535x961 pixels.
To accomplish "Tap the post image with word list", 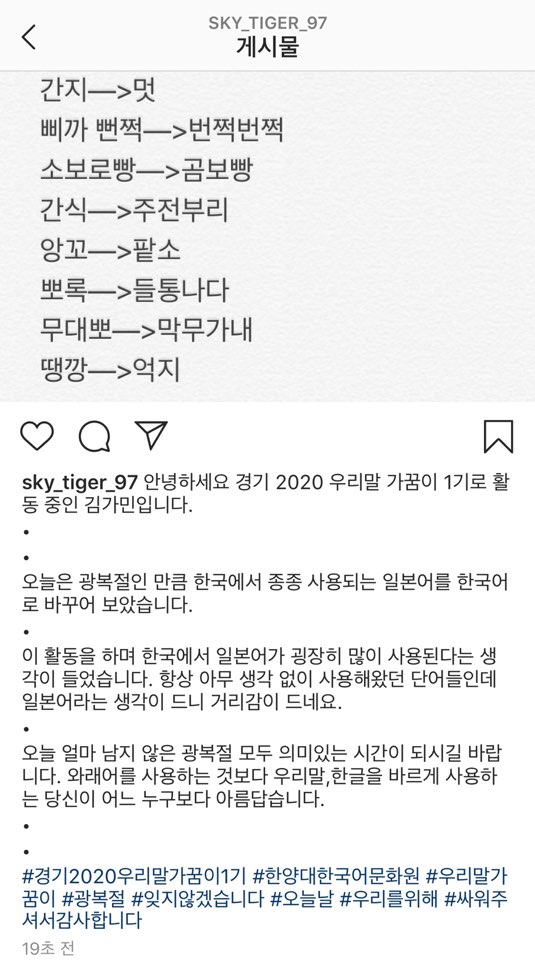I will click(x=267, y=237).
